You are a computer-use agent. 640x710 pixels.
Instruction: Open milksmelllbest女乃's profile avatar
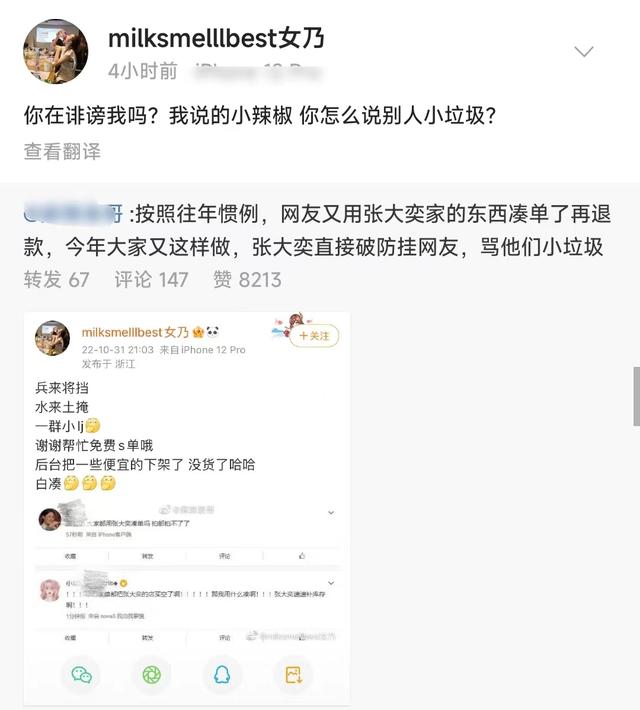click(x=56, y=50)
